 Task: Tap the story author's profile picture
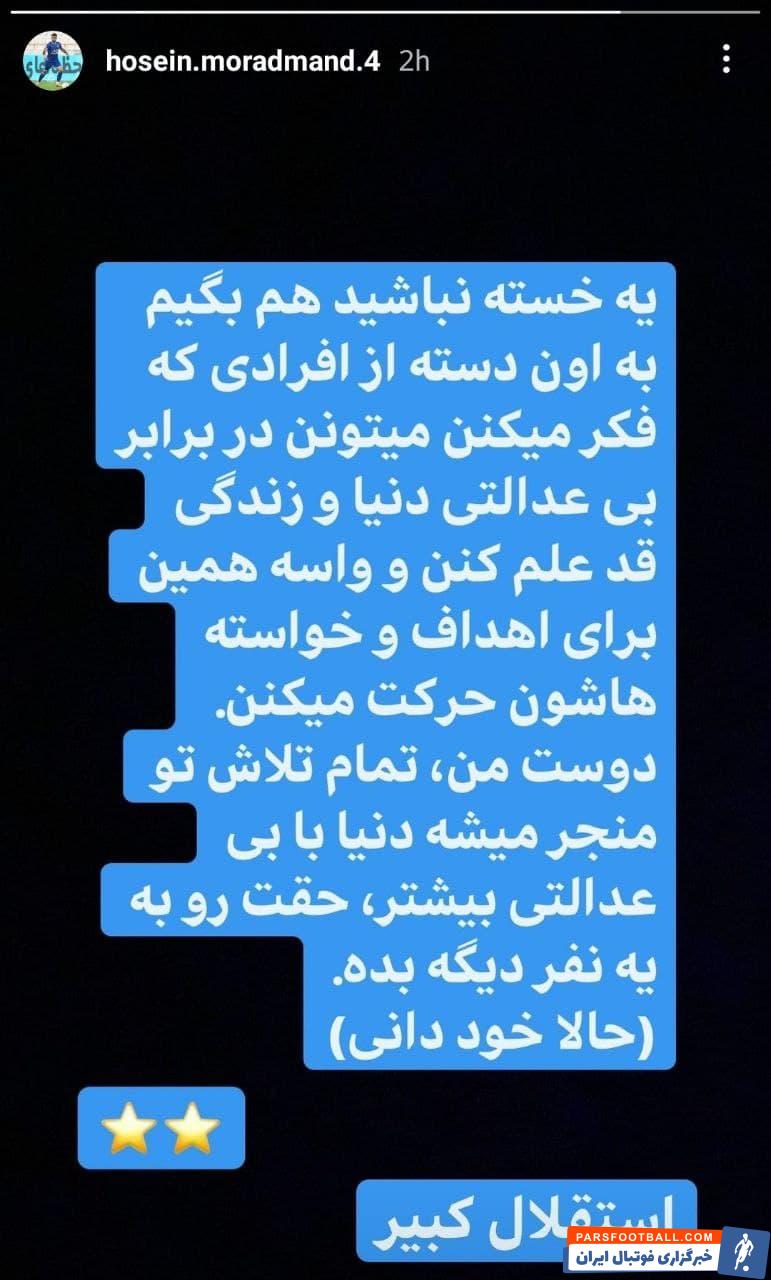point(53,61)
